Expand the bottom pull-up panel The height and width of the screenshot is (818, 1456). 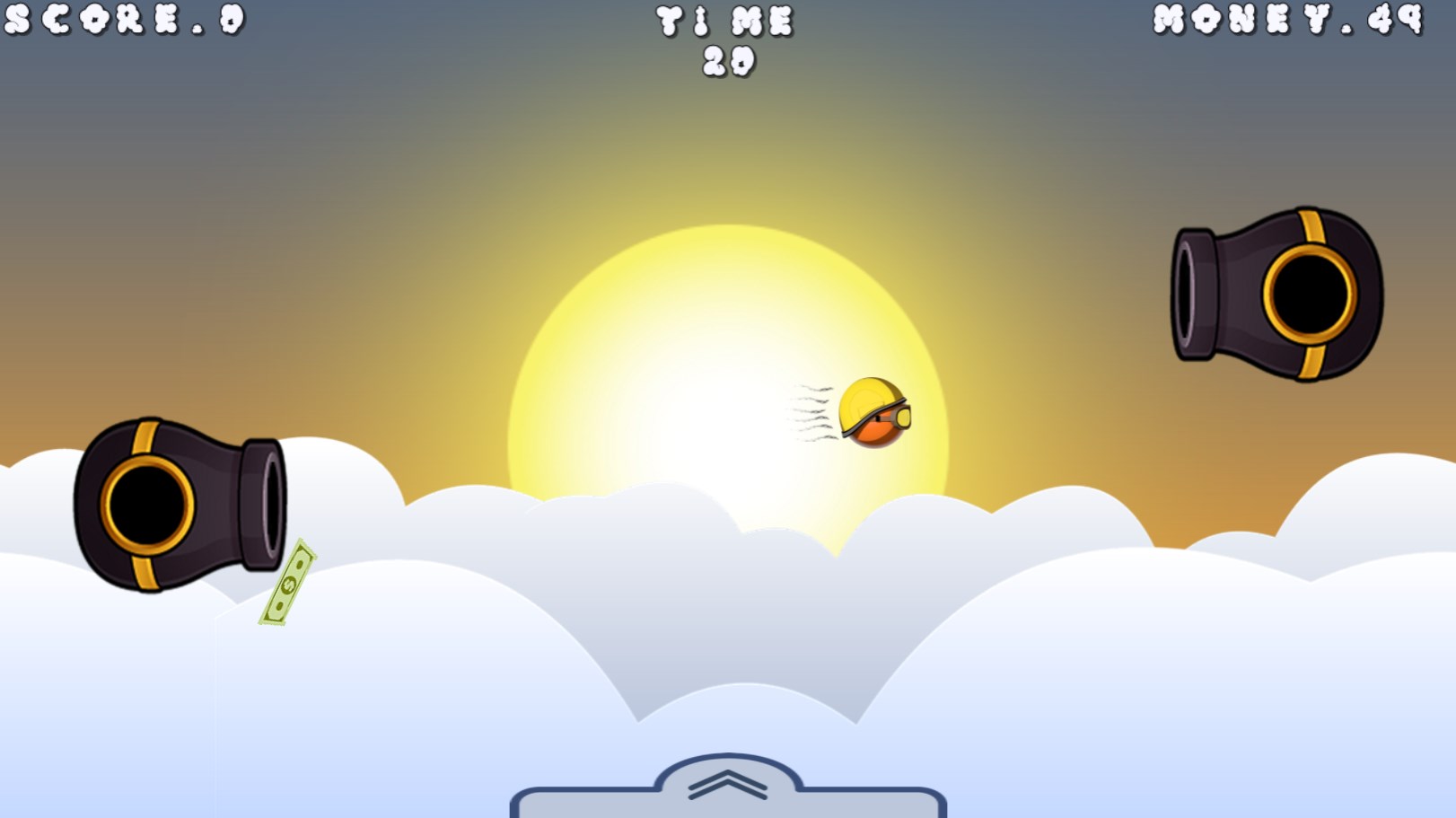[728, 784]
